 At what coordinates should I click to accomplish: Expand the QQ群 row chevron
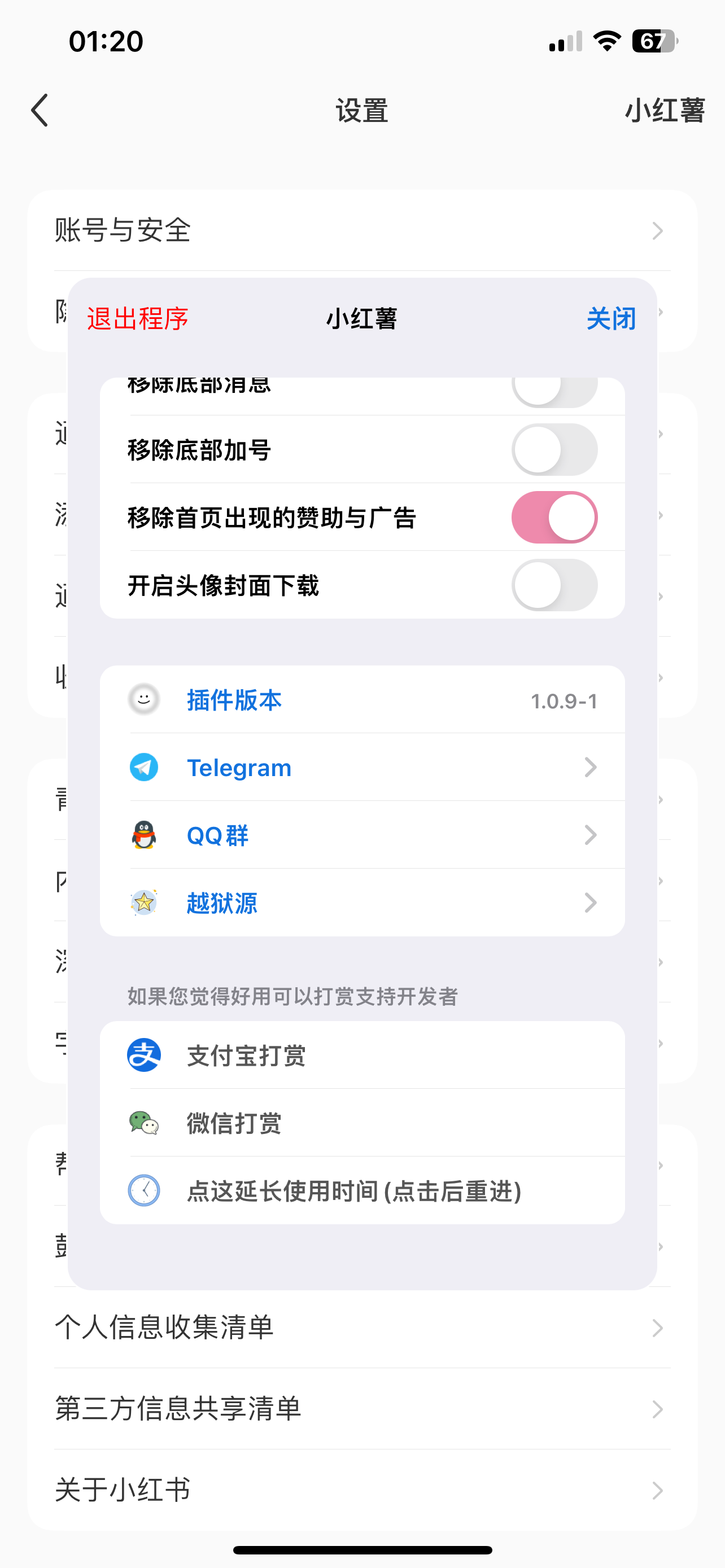591,835
